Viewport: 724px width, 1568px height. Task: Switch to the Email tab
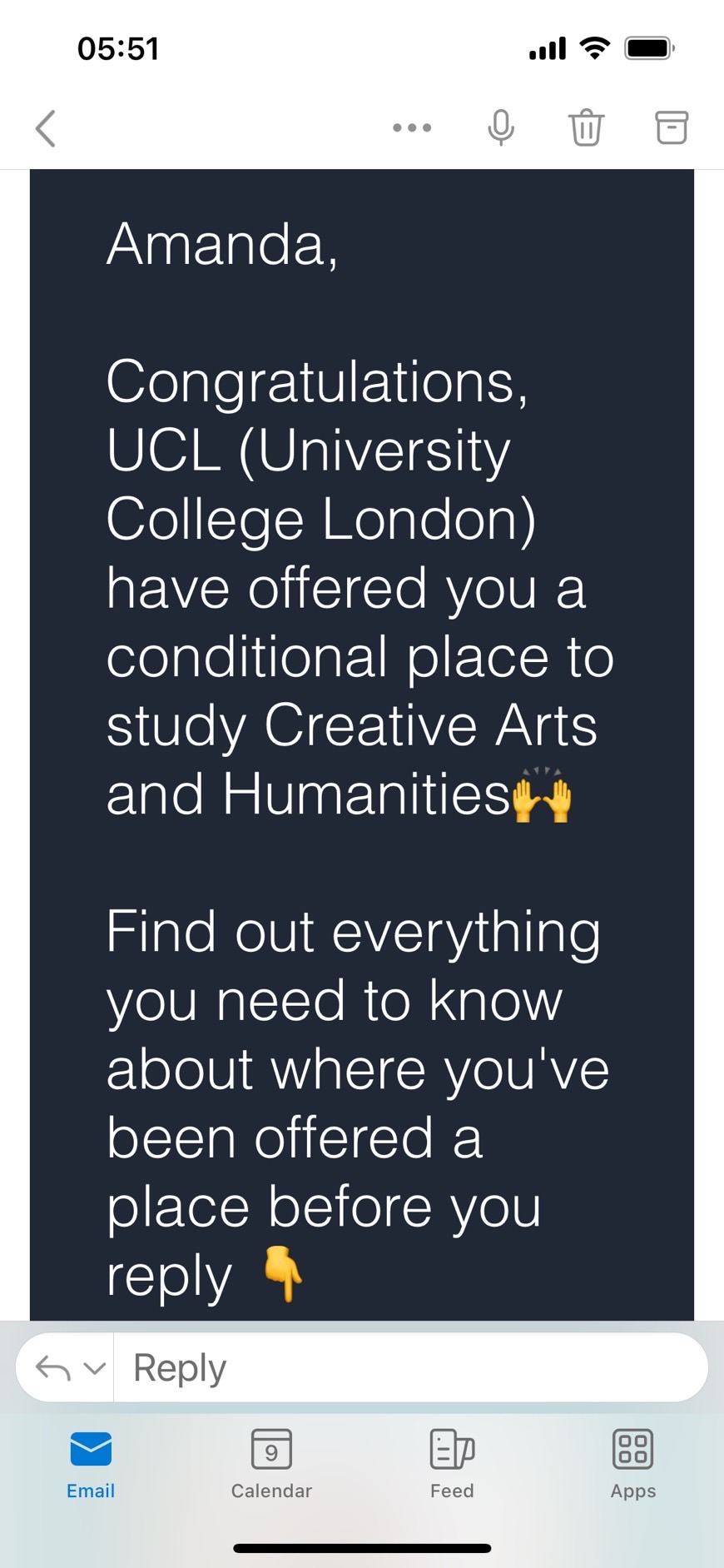pyautogui.click(x=91, y=1464)
